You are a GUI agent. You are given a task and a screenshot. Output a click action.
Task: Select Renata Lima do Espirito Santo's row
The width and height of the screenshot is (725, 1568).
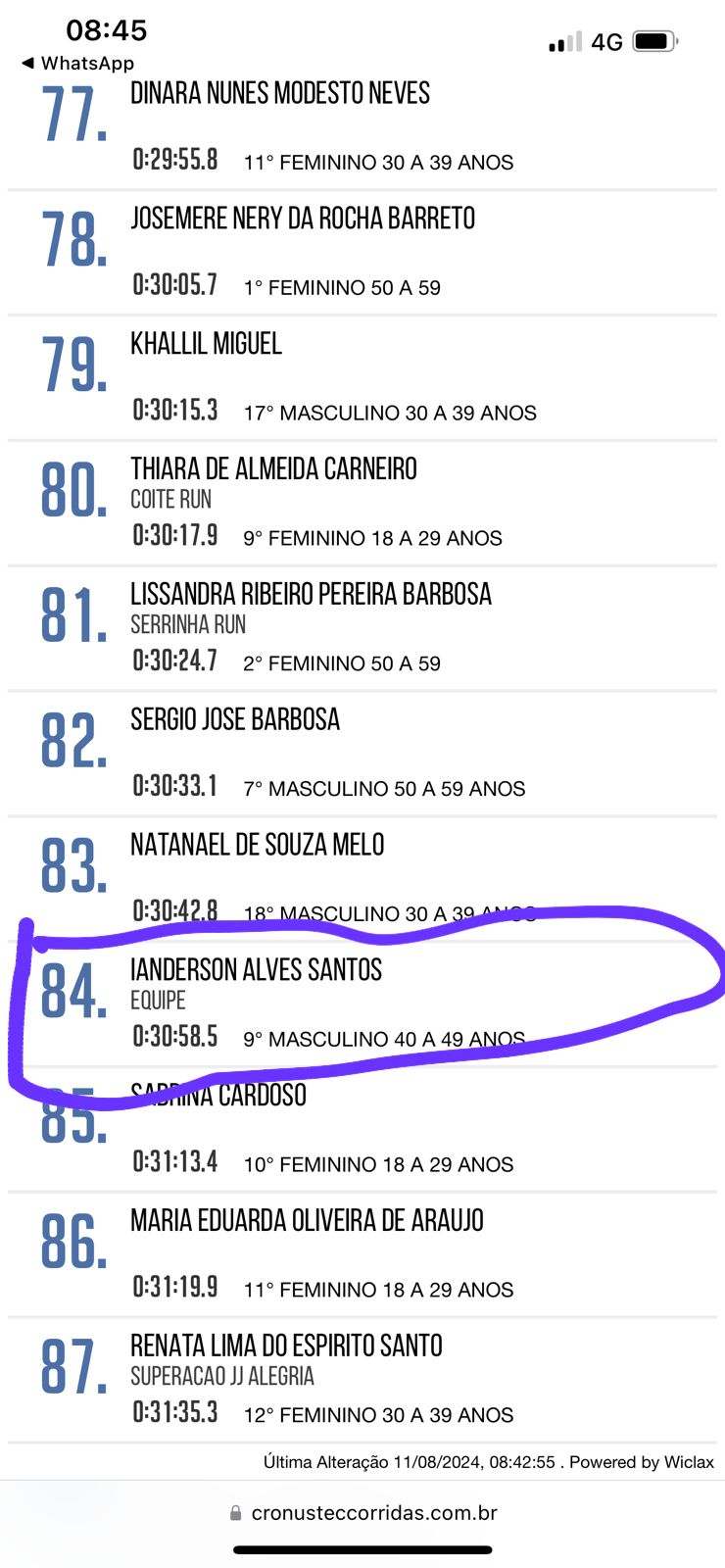362,1381
